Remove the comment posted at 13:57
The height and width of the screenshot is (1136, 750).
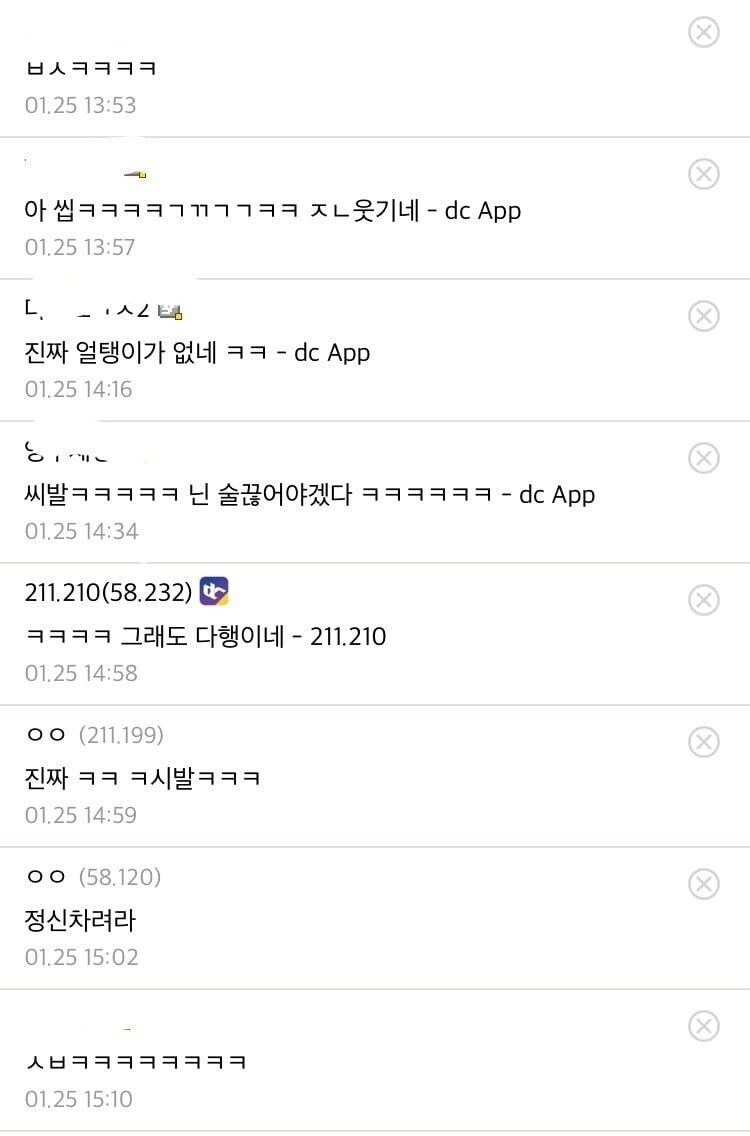pos(704,174)
